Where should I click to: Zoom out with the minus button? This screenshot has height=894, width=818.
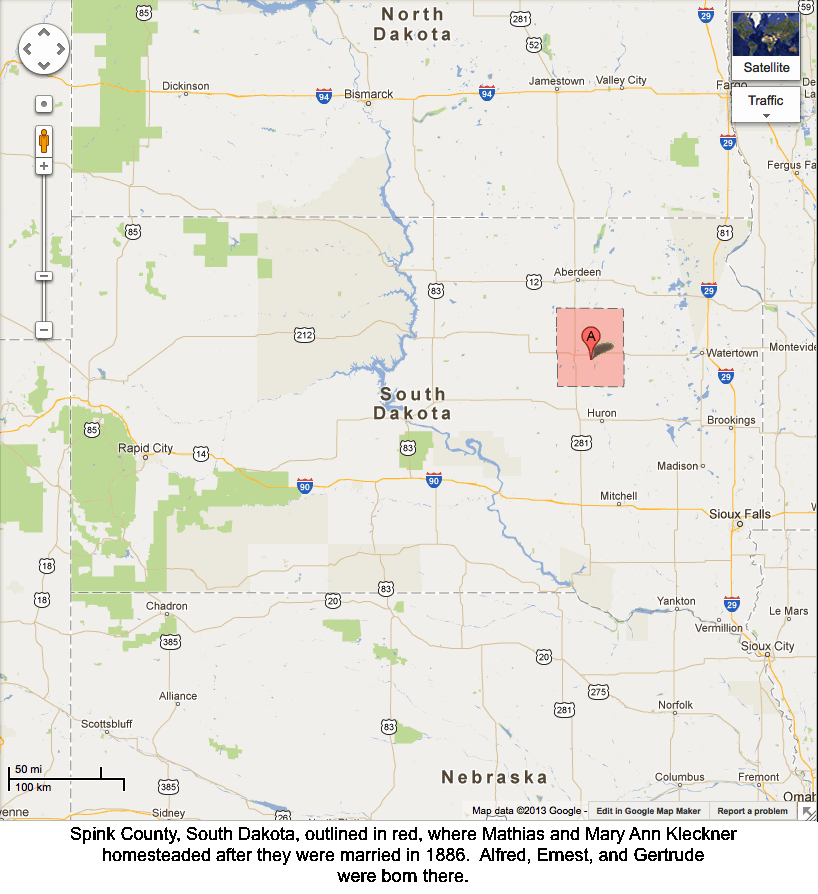[x=44, y=330]
